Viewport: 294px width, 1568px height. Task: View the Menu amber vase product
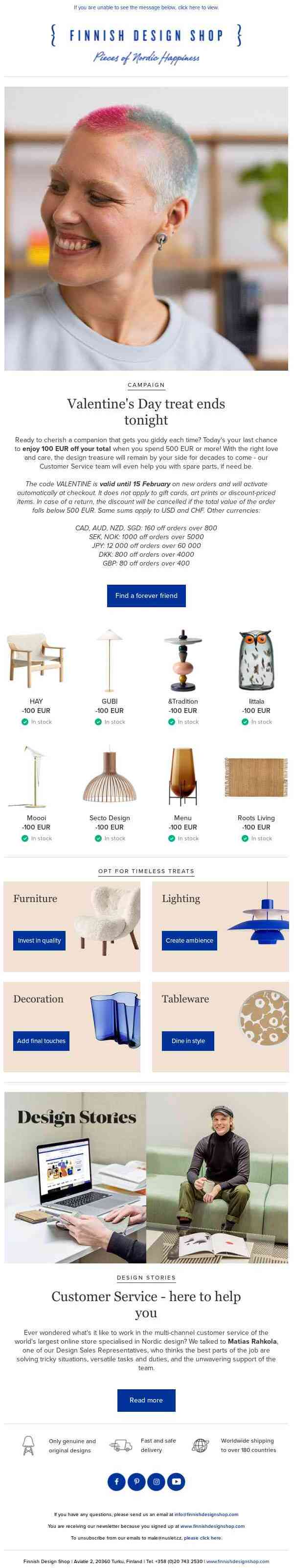[x=182, y=777]
